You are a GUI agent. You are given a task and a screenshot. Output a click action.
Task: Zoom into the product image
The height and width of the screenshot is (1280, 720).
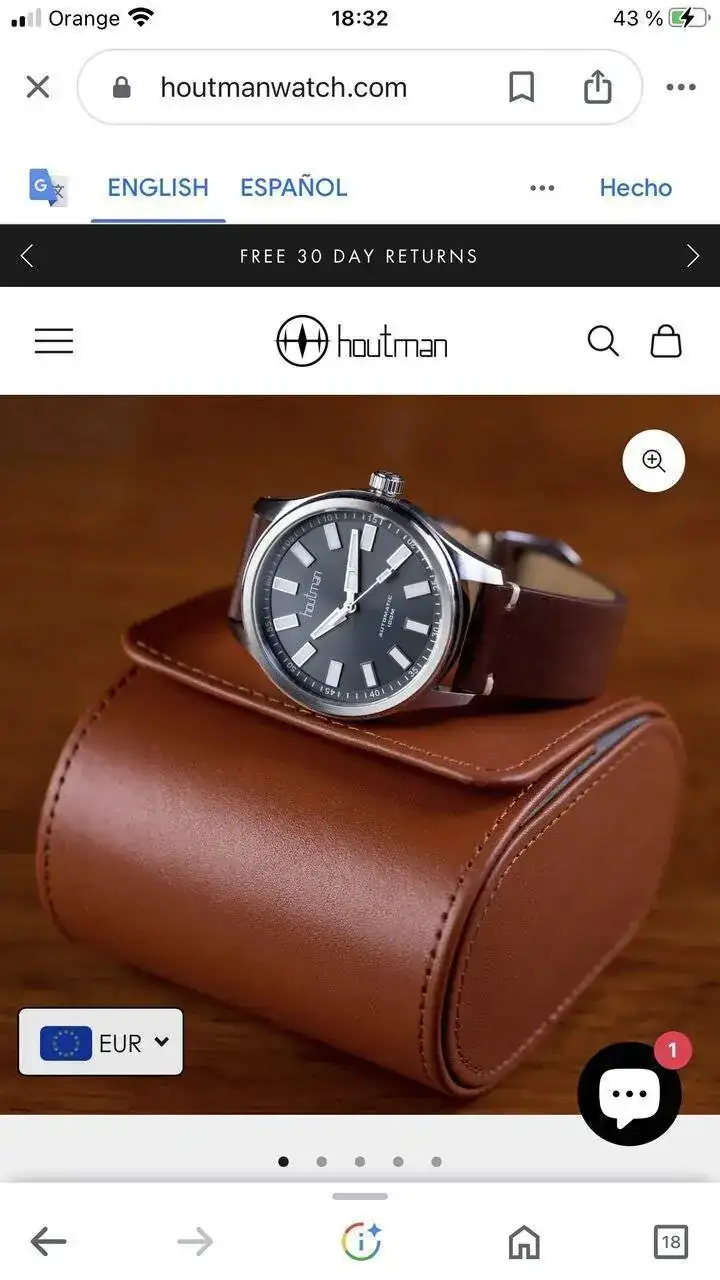coord(653,460)
